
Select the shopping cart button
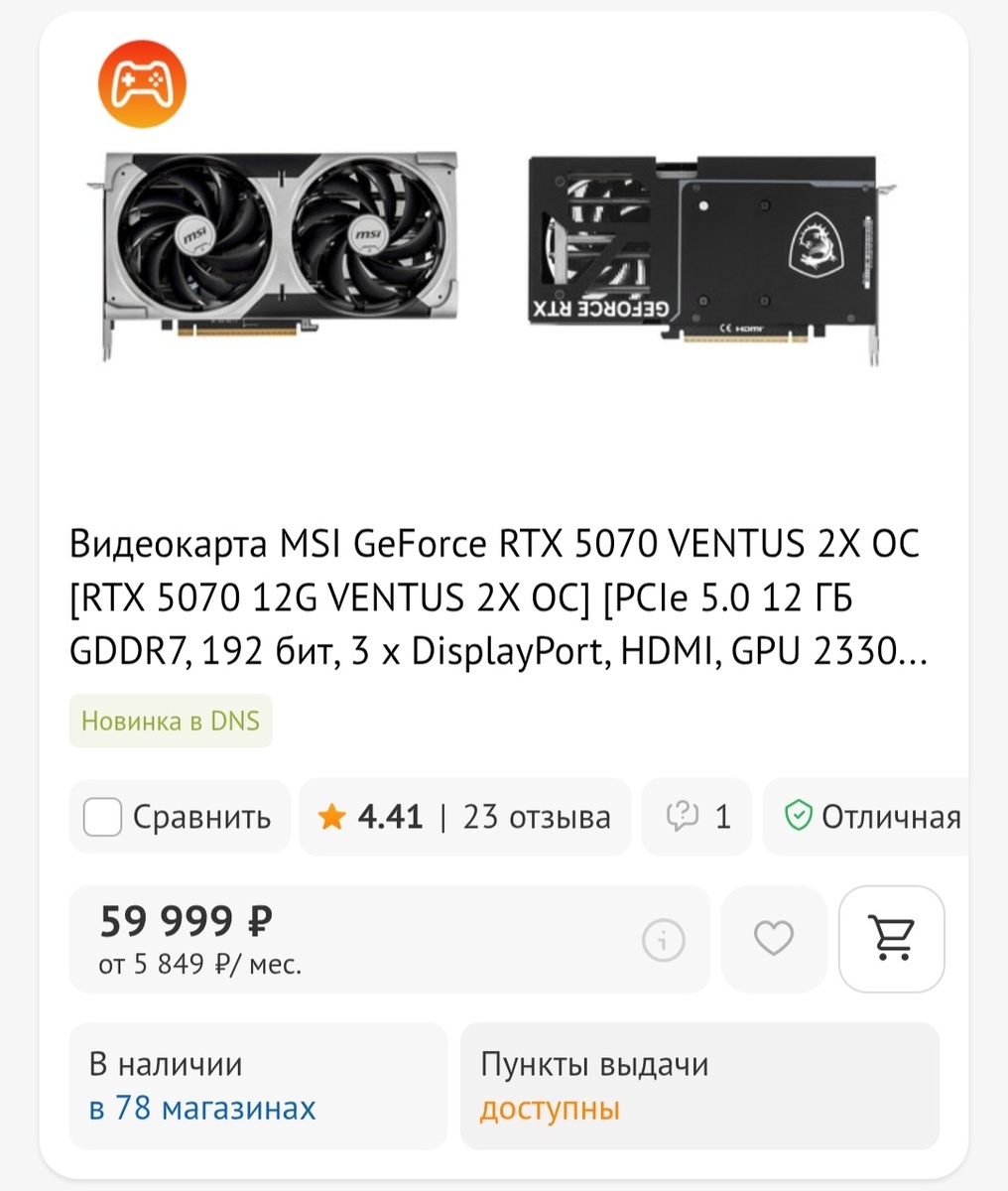point(892,939)
